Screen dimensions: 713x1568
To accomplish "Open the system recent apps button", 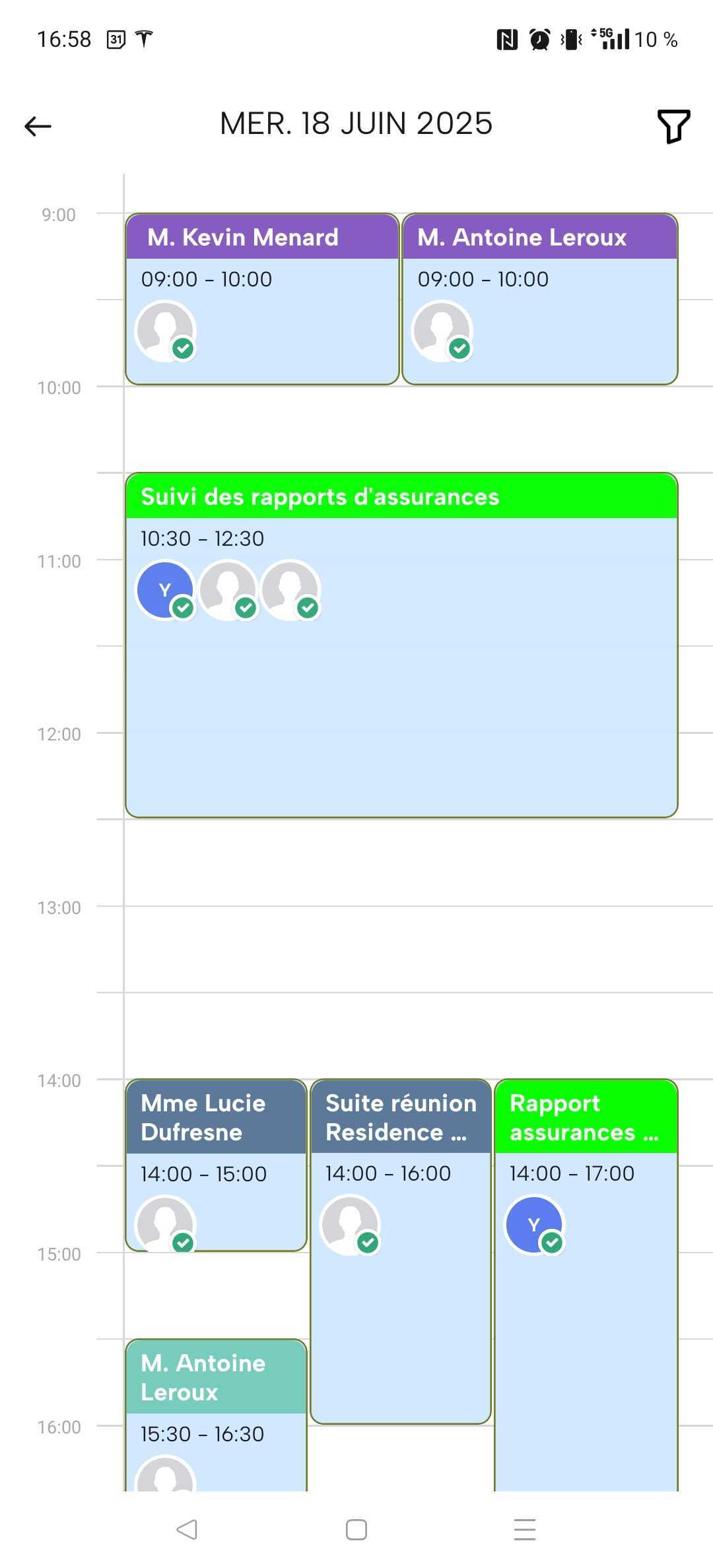I will pyautogui.click(x=525, y=1530).
